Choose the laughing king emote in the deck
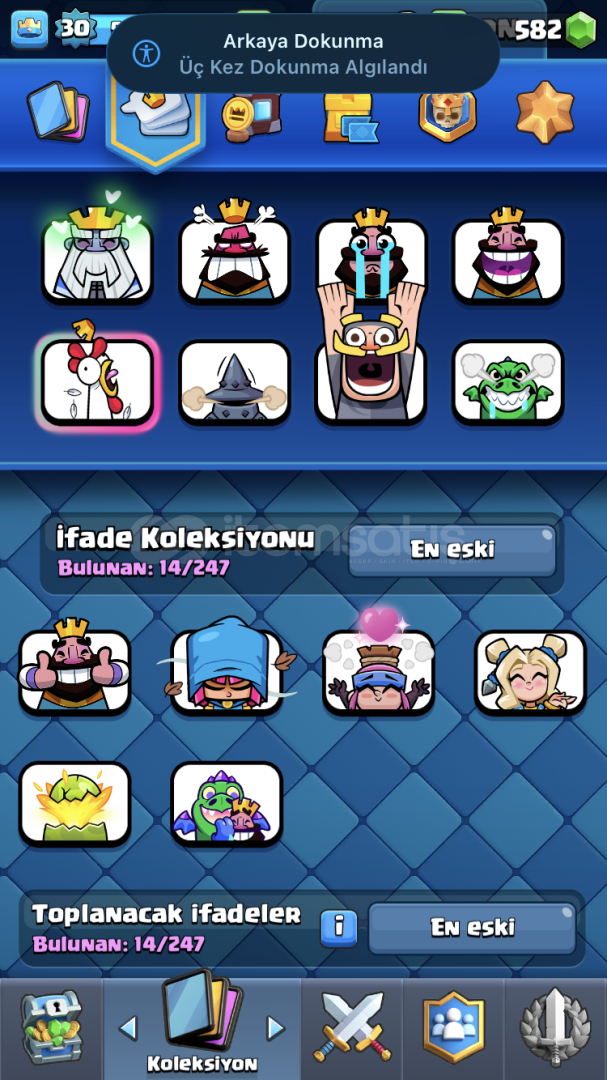 [508, 260]
